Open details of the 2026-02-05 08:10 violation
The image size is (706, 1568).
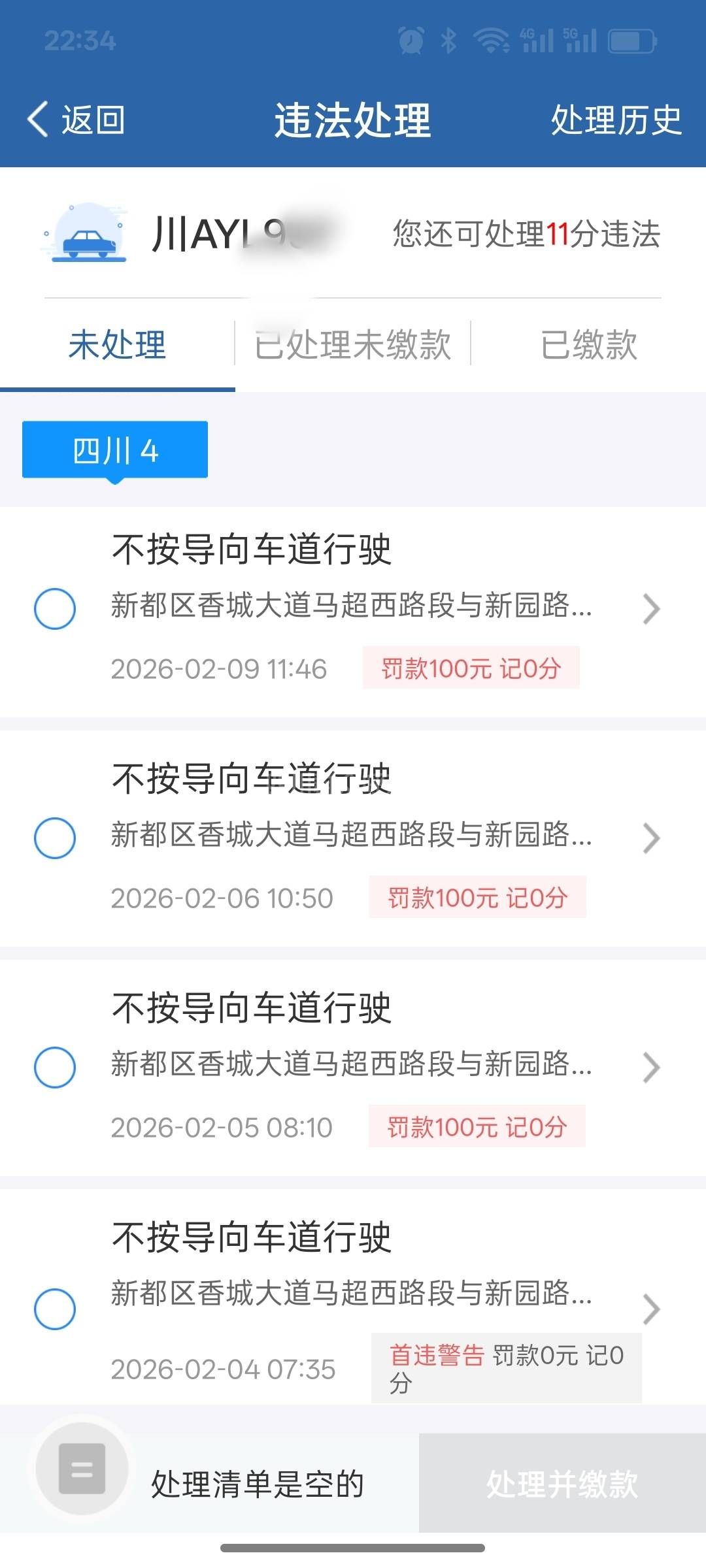[x=651, y=1068]
